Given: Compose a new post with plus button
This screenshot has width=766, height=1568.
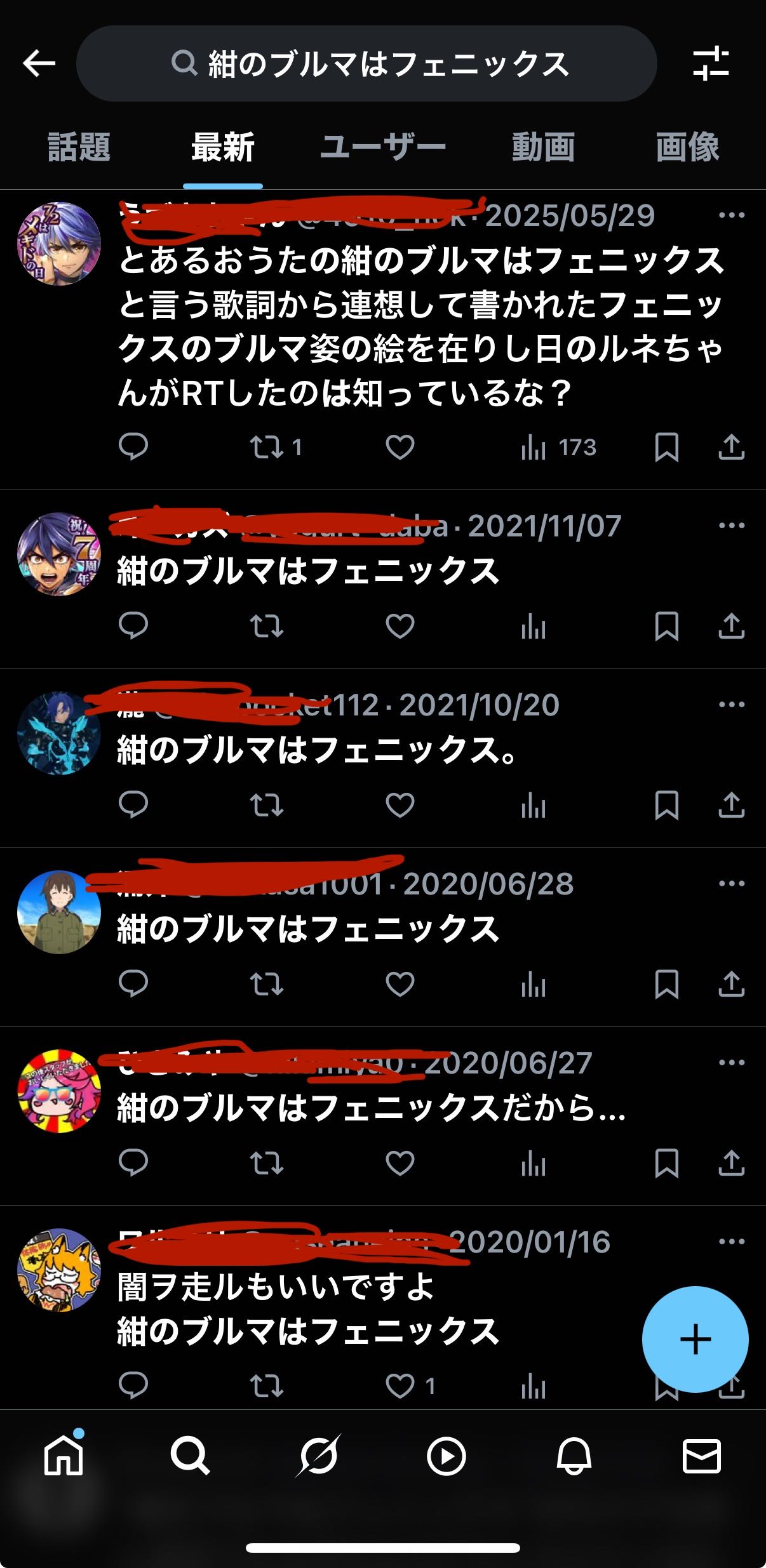Looking at the screenshot, I should point(695,1339).
